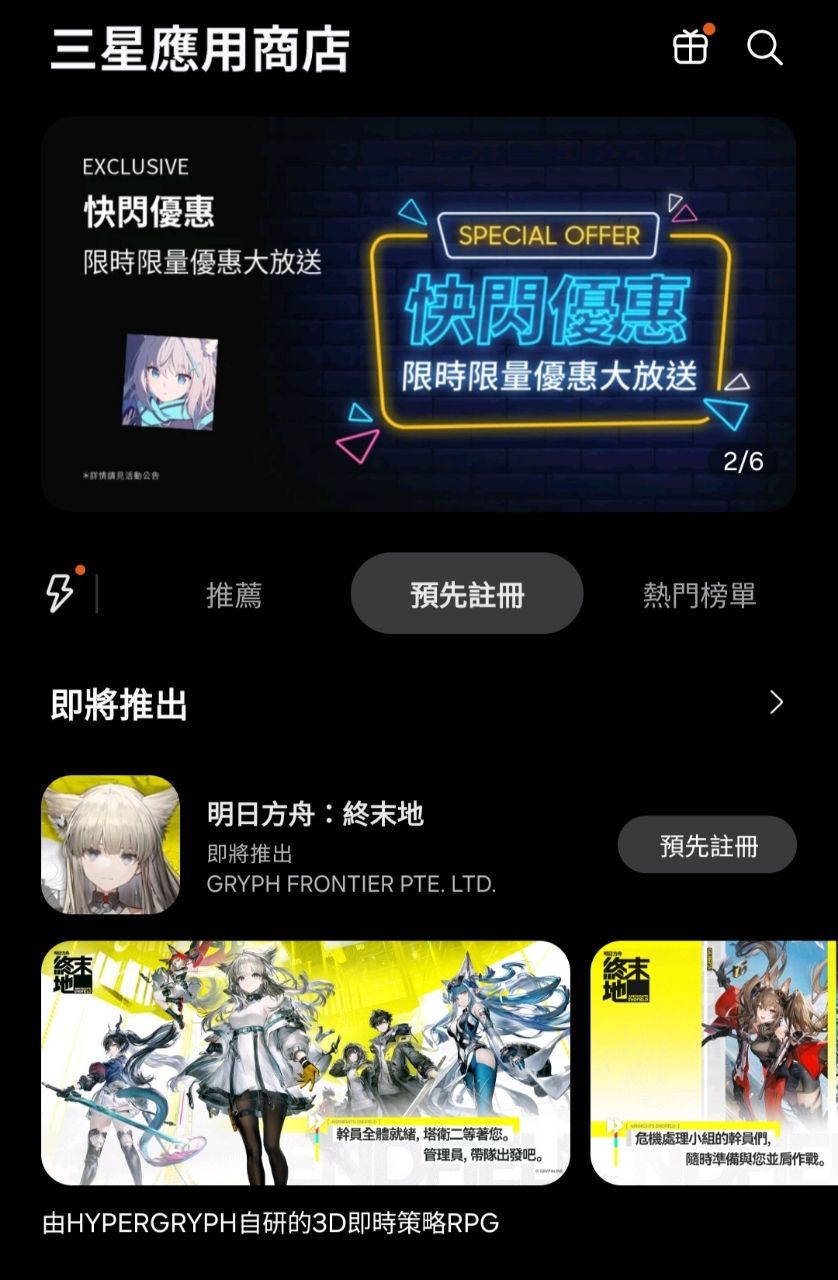Expand the 即將推出 section with the chevron
The height and width of the screenshot is (1280, 838).
coord(776,703)
